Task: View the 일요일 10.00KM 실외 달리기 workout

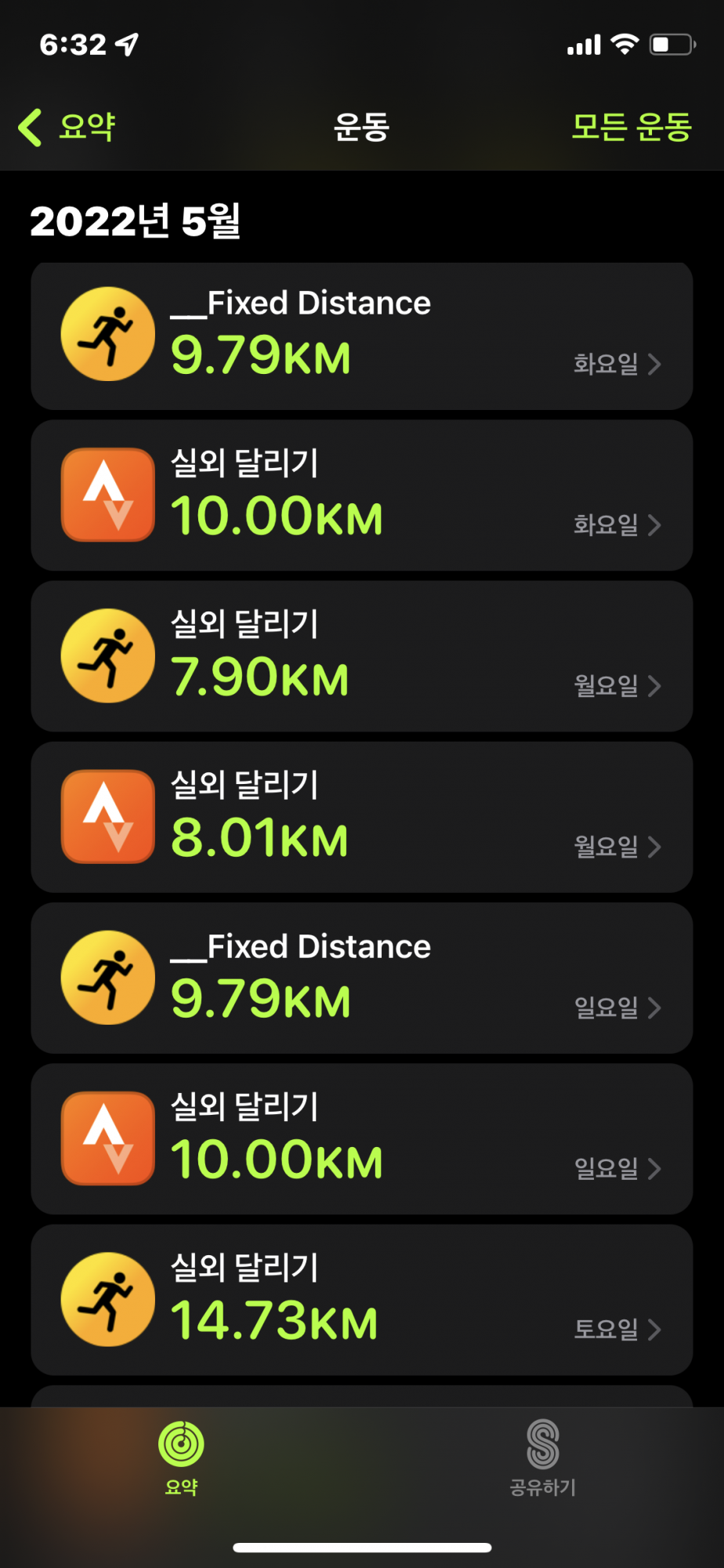Action: point(361,1138)
